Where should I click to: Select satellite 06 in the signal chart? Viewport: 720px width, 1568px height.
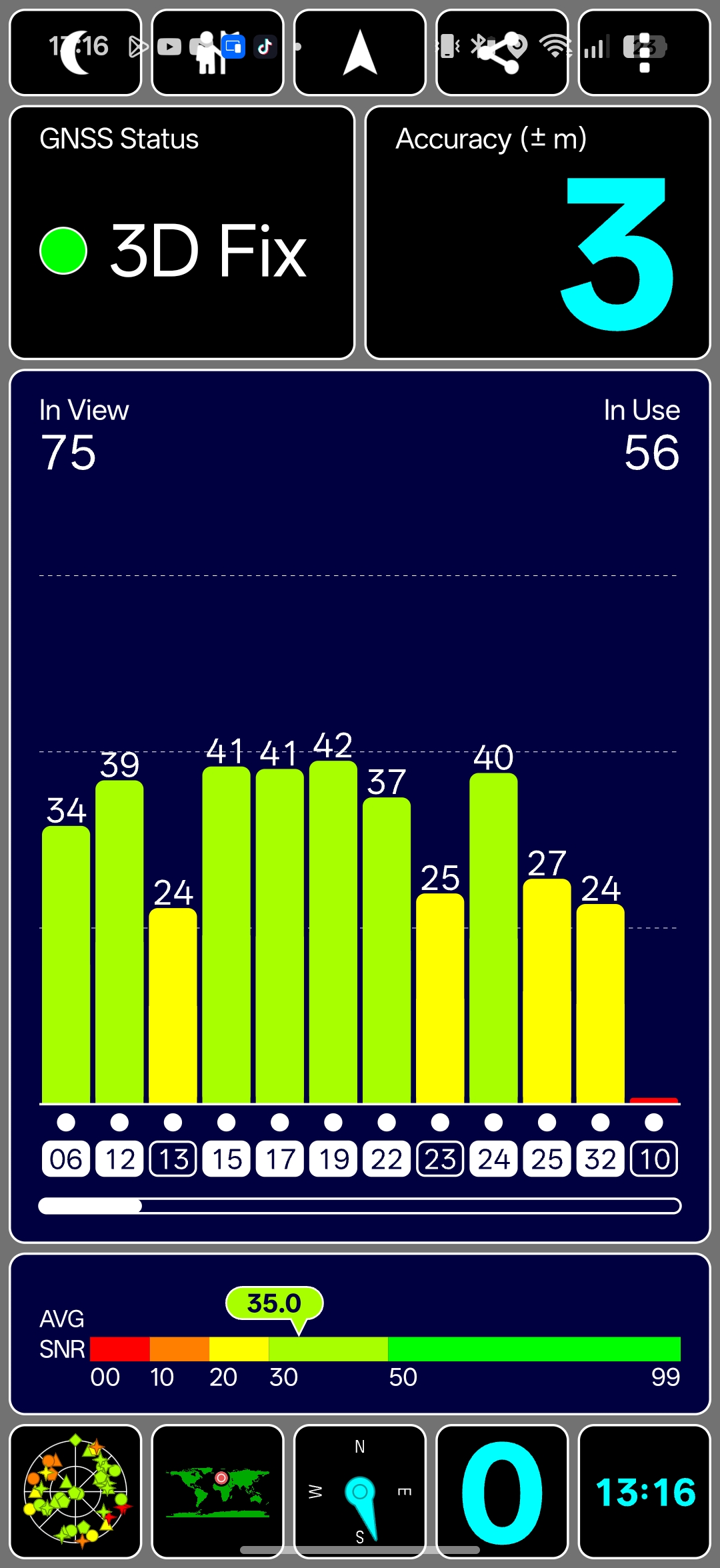pos(66,1159)
